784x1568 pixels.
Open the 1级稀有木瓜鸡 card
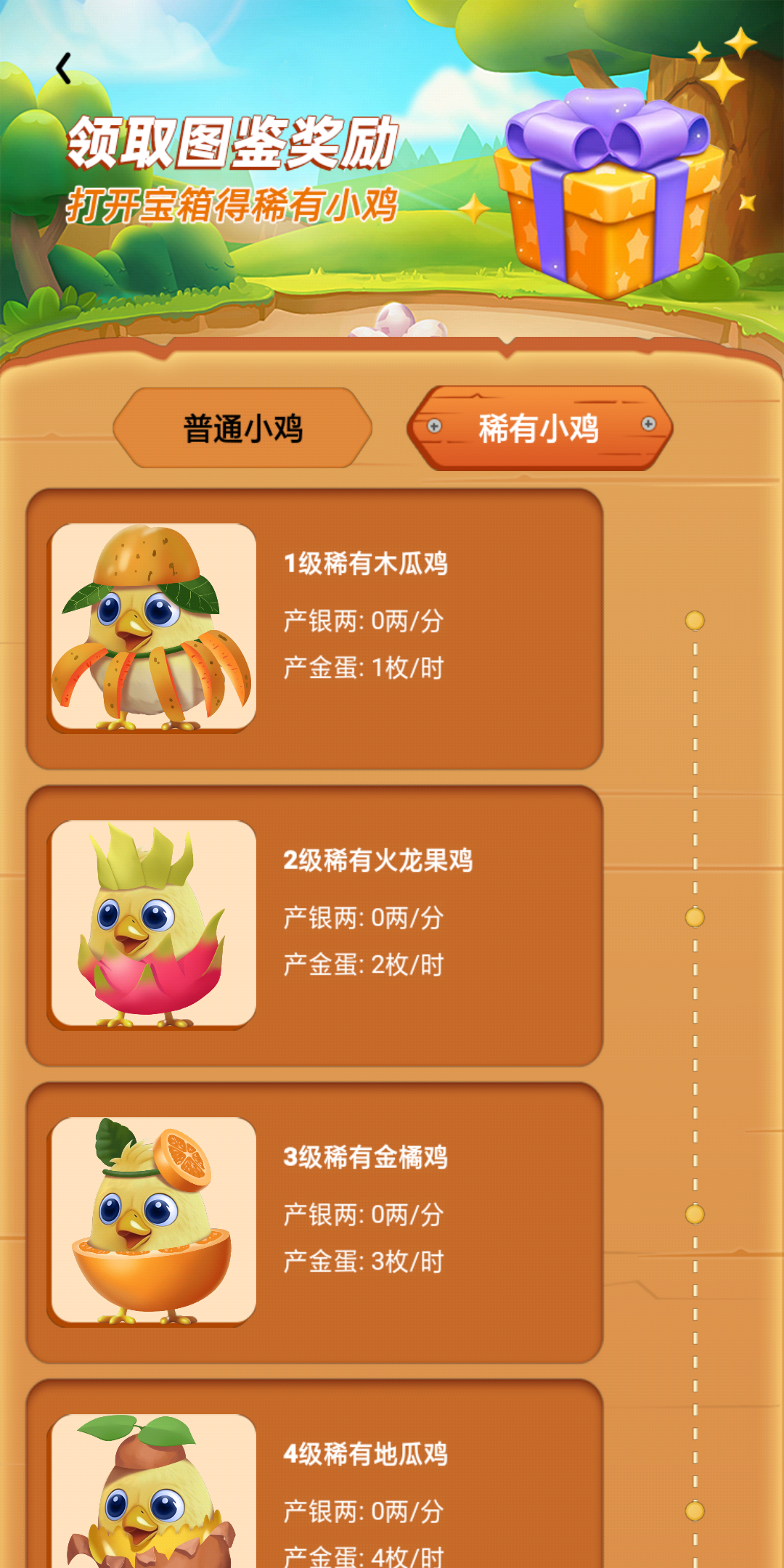pyautogui.click(x=314, y=629)
